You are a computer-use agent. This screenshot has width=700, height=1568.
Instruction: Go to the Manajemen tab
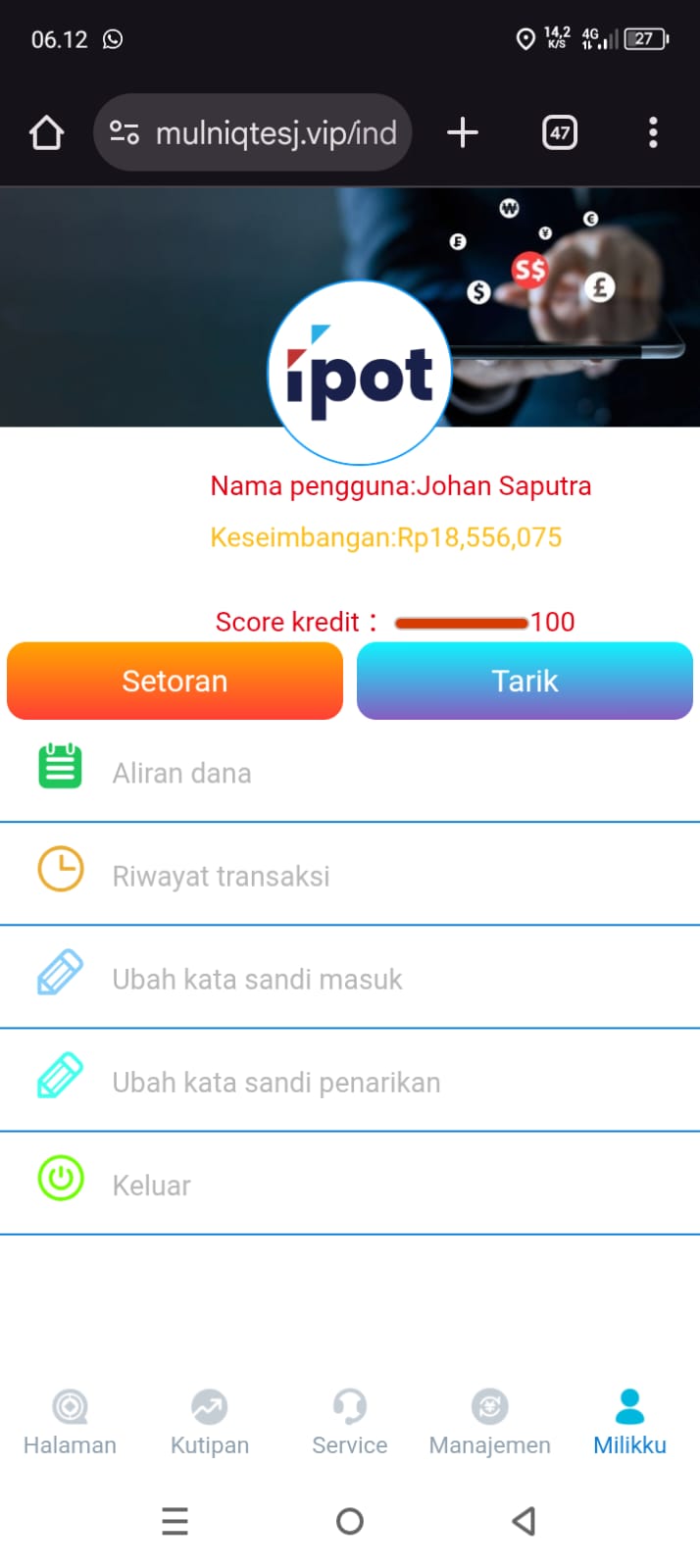coord(489,1422)
